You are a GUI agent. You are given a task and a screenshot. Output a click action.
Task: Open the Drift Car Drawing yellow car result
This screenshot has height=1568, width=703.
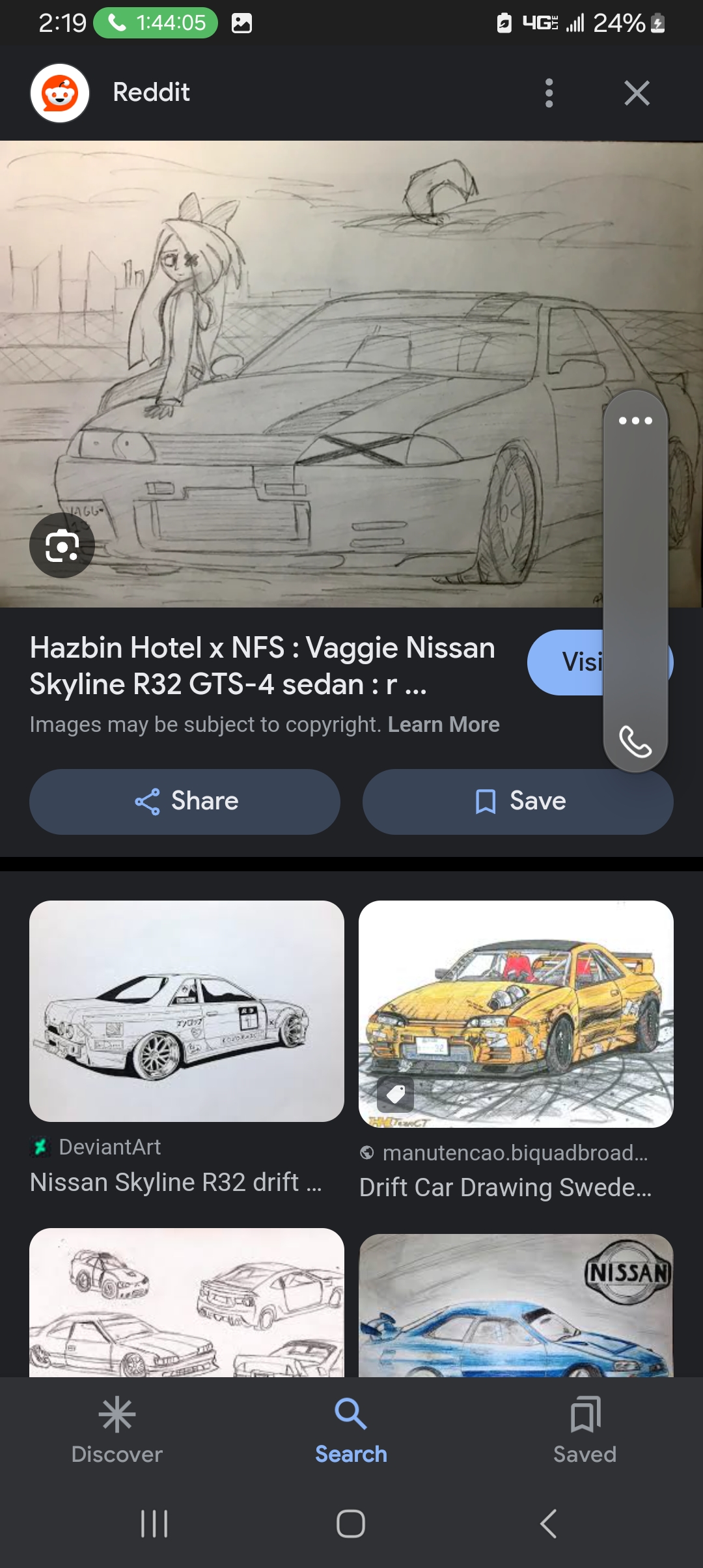(516, 1014)
